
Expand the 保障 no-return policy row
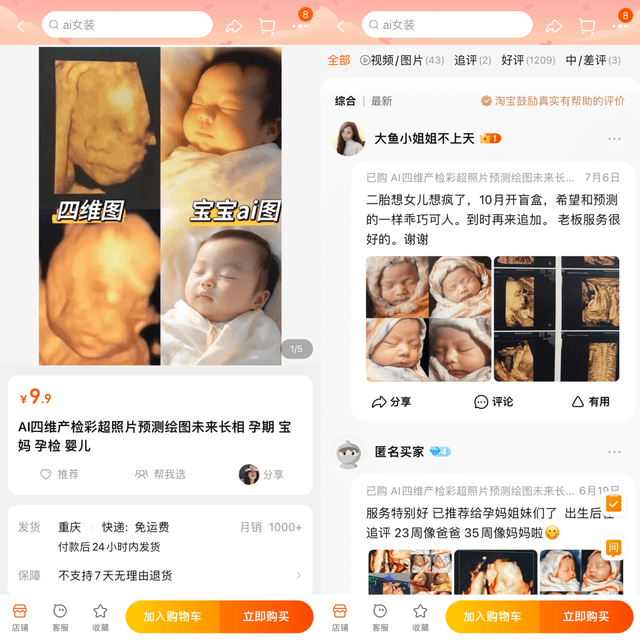point(298,575)
